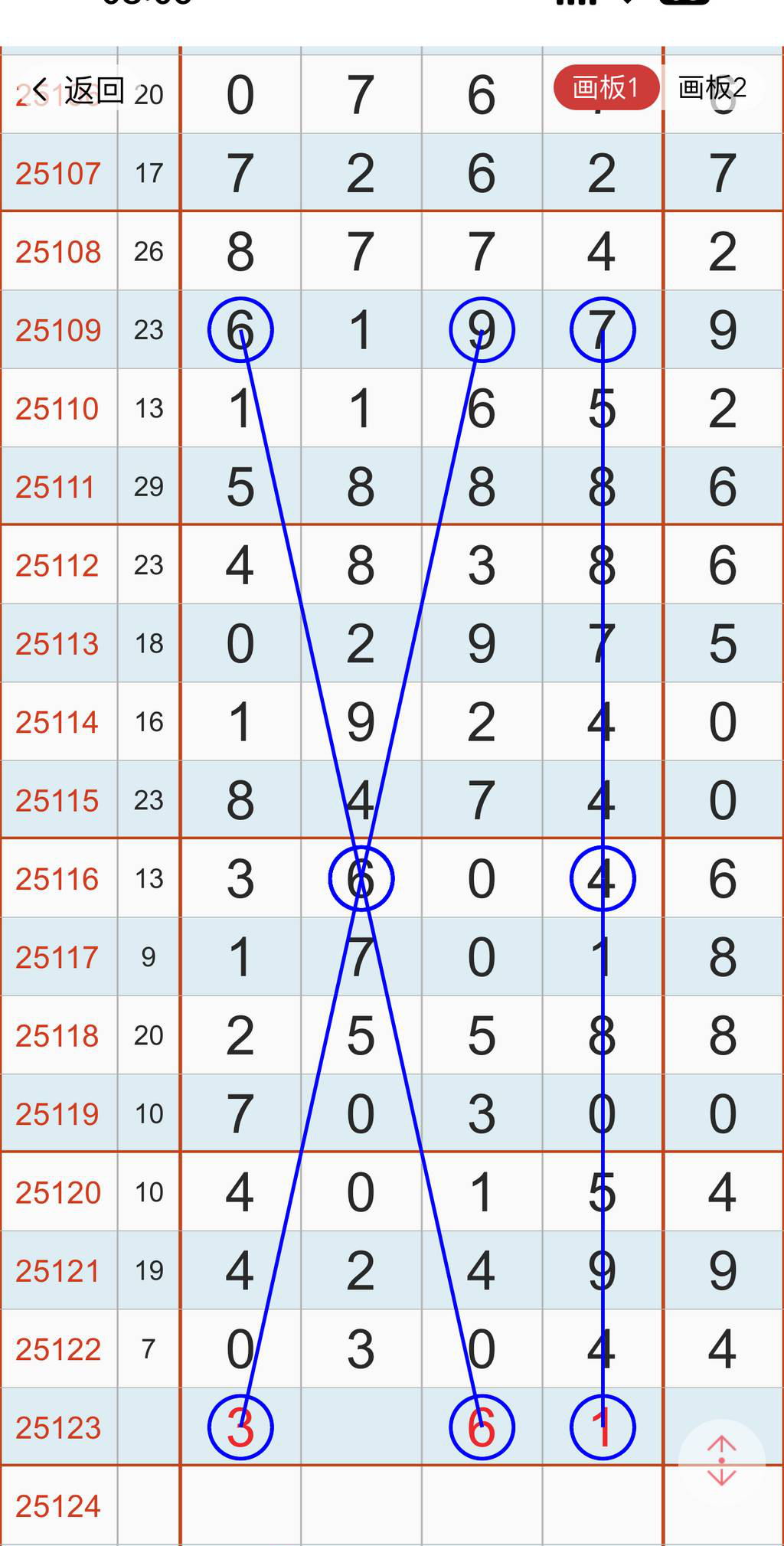Tap the back chevron icon
Image resolution: width=784 pixels, height=1546 pixels.
[40, 89]
